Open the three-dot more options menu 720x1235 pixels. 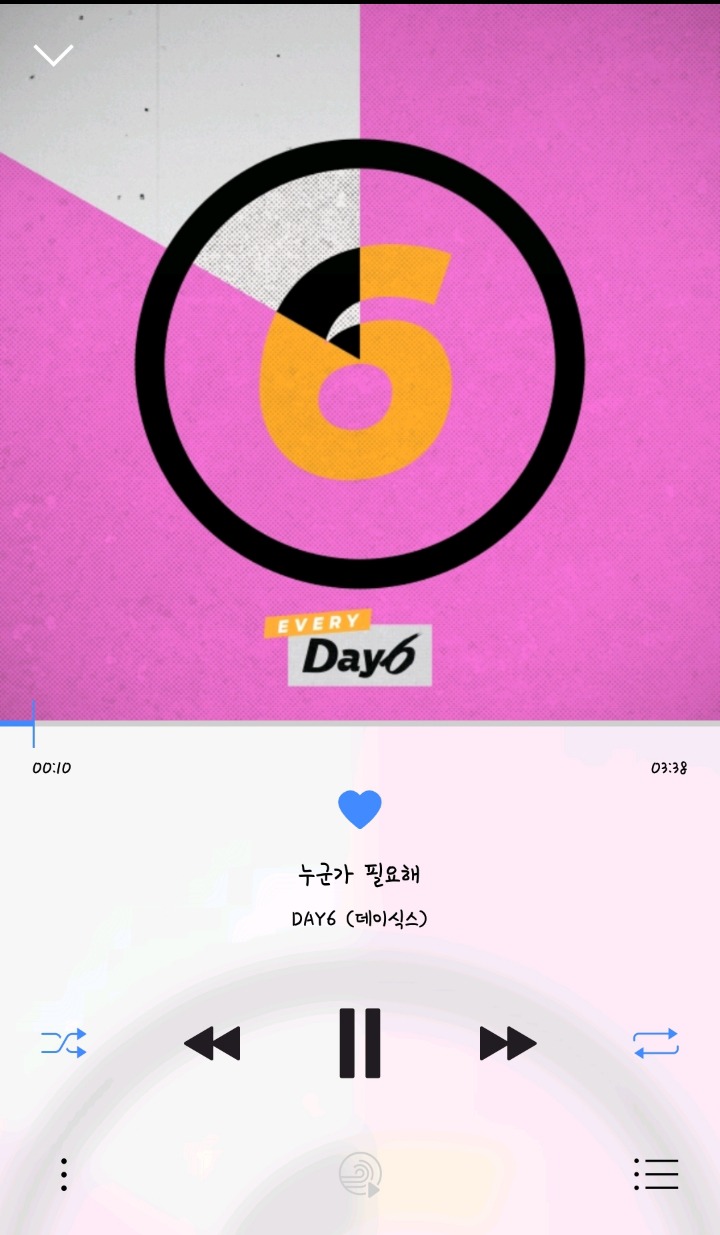pos(64,1174)
